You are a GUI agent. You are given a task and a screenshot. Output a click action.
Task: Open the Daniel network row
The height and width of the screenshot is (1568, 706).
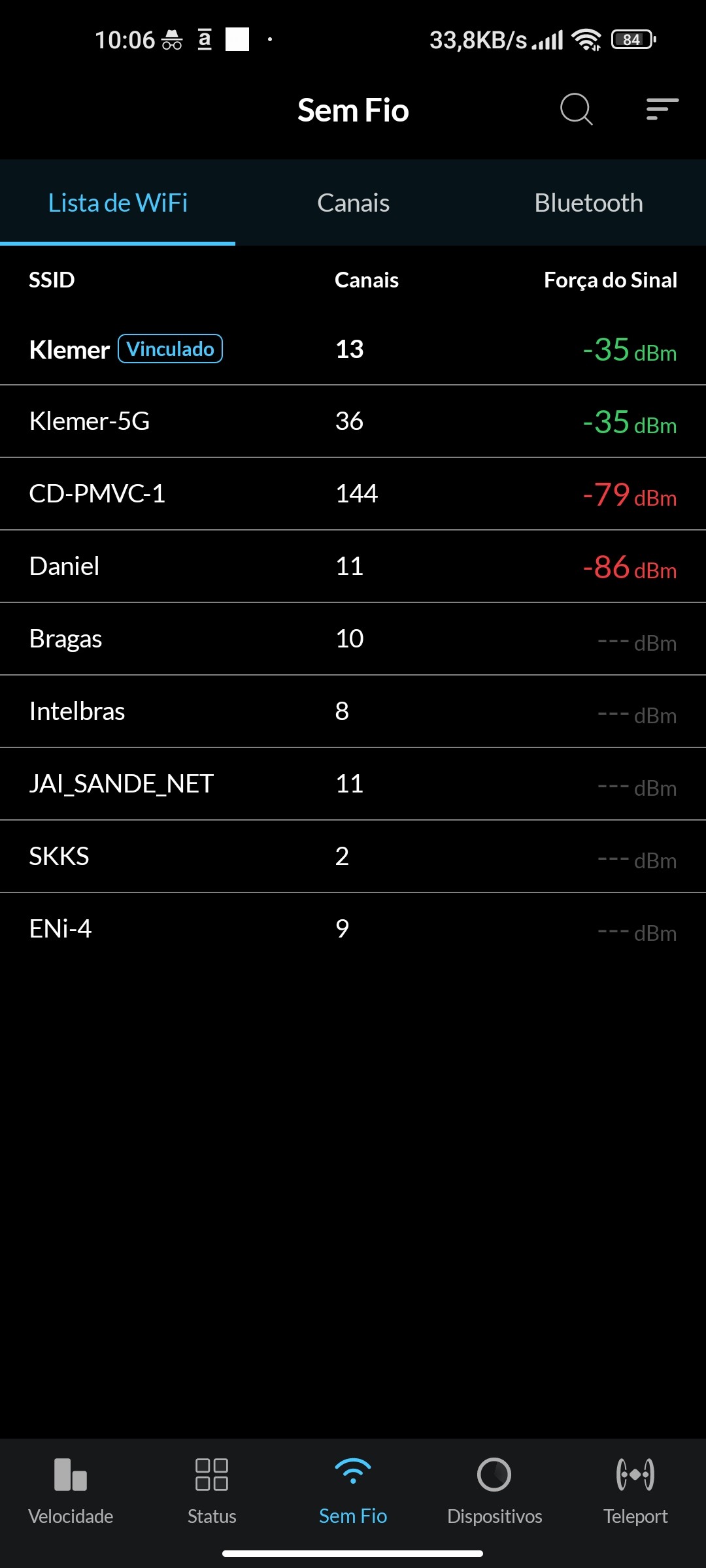pyautogui.click(x=353, y=566)
